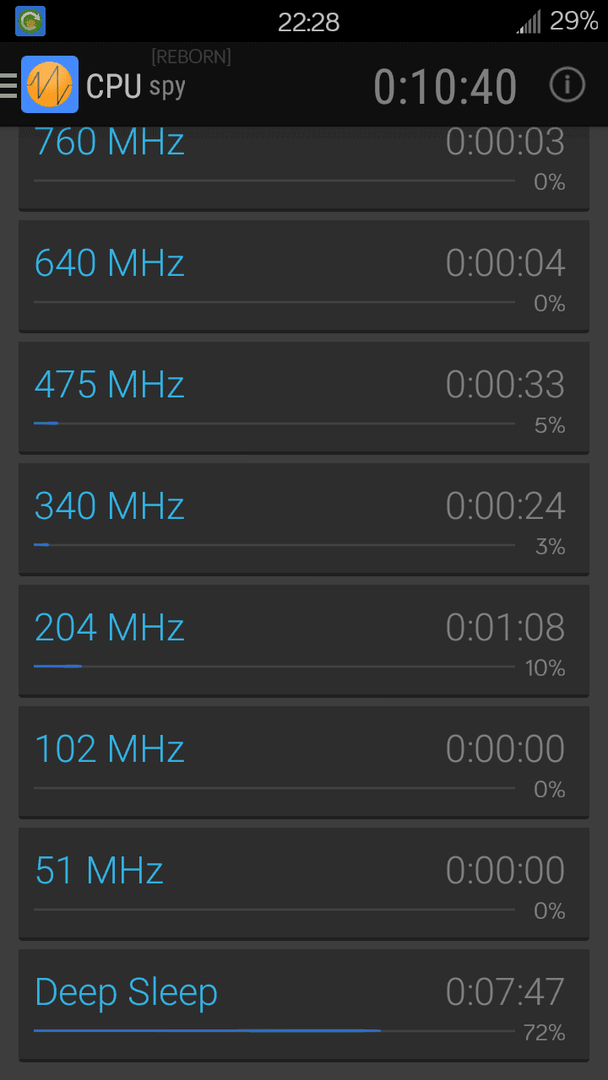Open the navigation drawer menu
Image resolution: width=608 pixels, height=1080 pixels.
8,85
